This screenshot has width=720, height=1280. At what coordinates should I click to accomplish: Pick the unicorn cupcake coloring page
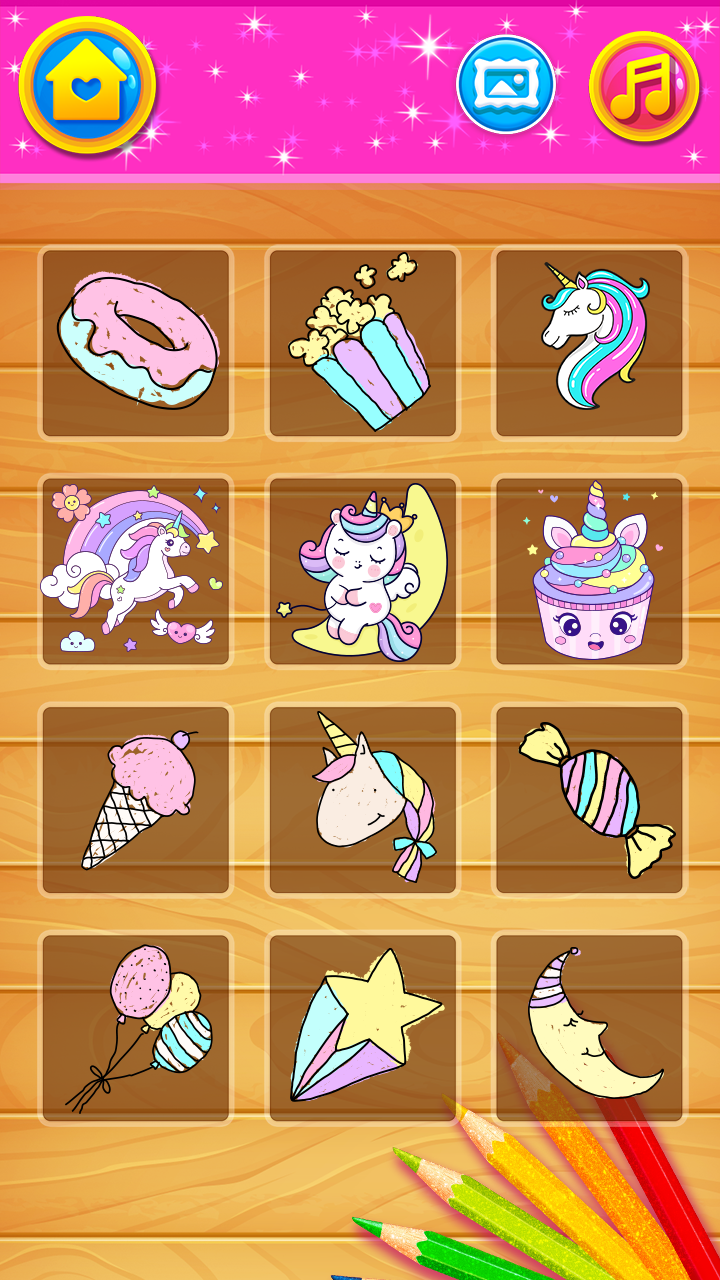coord(589,571)
